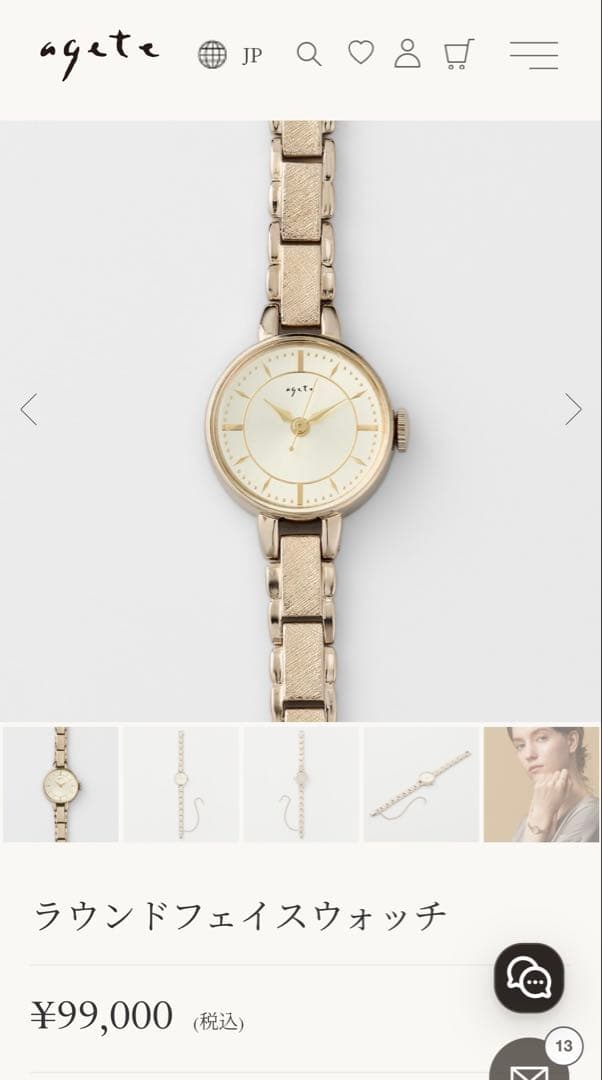
Task: Change region with the JP globe selector
Action: [230, 55]
